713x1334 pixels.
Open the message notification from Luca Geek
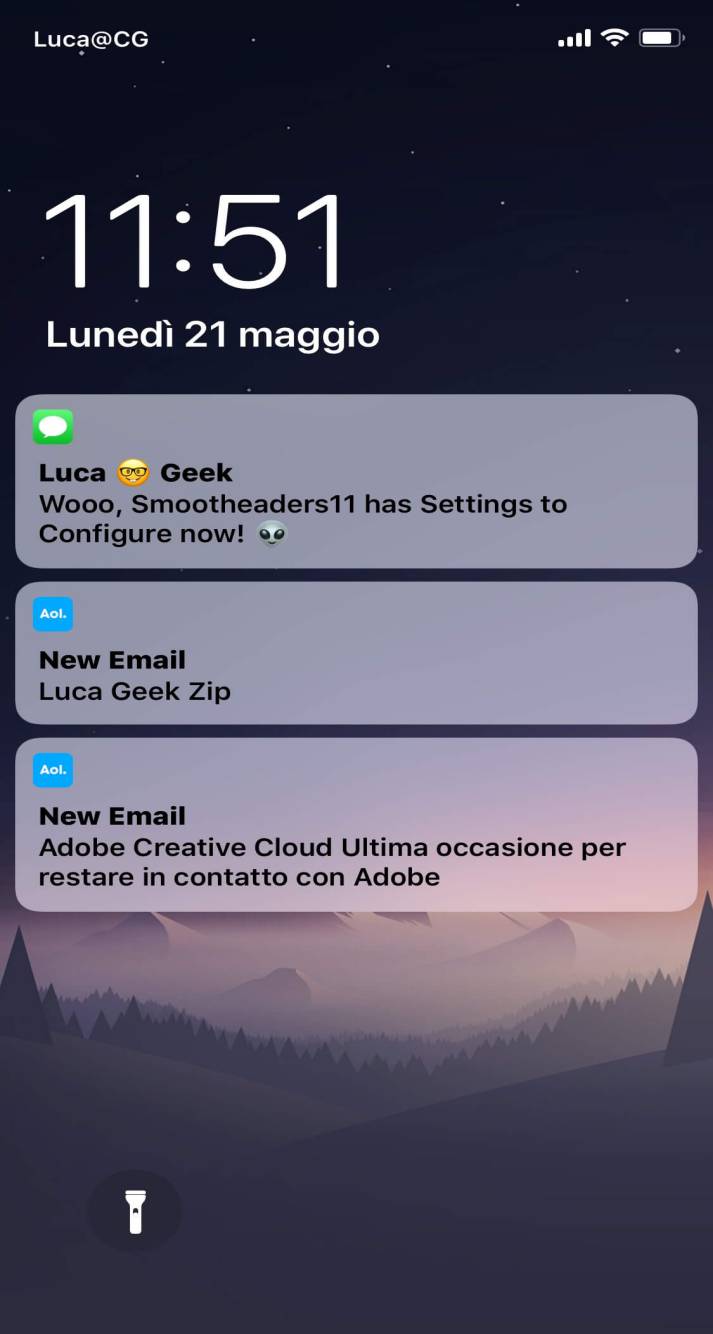(x=356, y=481)
